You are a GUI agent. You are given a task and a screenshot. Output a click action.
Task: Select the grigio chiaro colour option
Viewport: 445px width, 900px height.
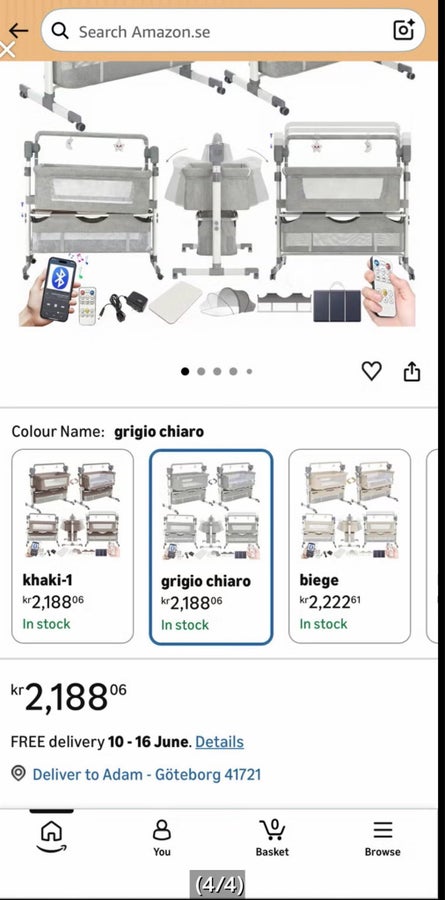[211, 547]
